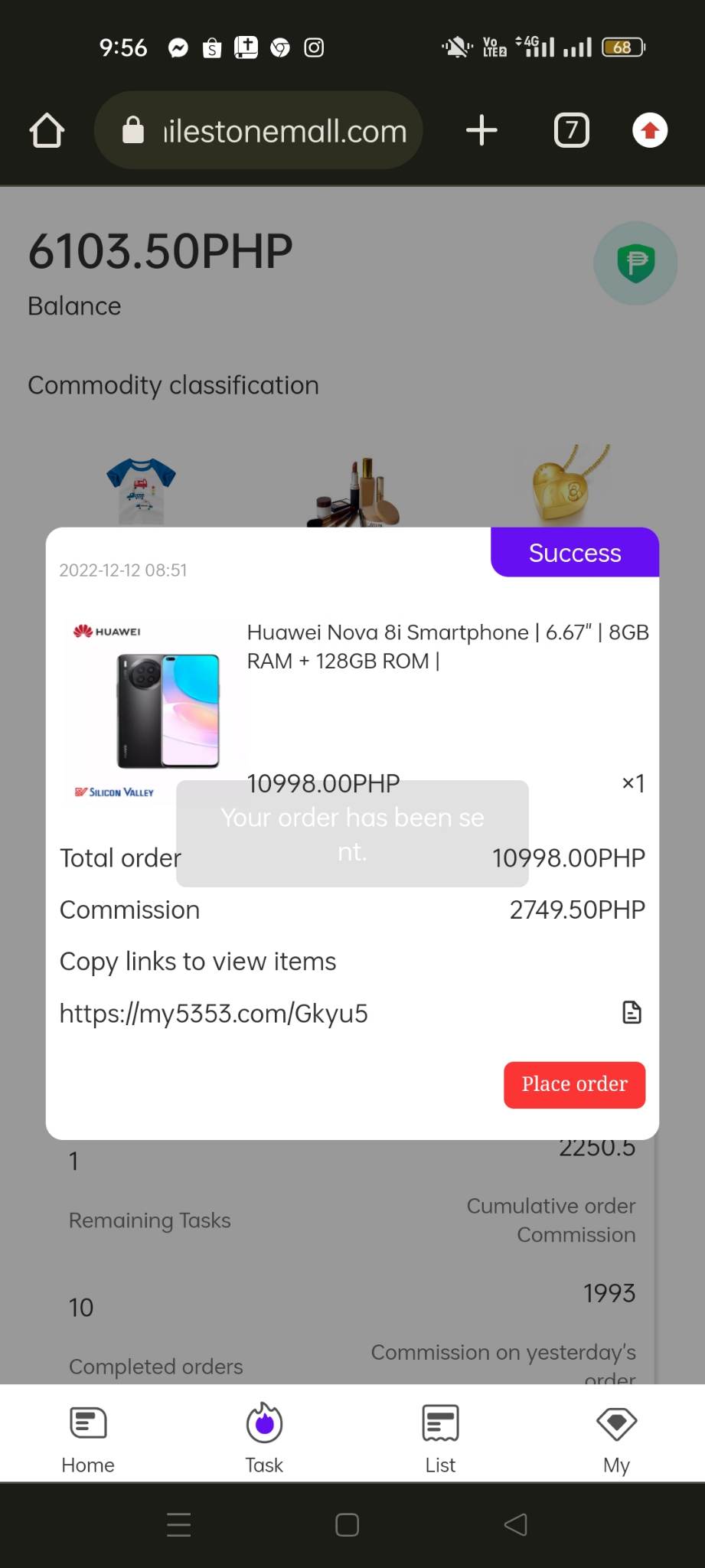The height and width of the screenshot is (1568, 705).
Task: Open the browser home page
Action: click(x=47, y=130)
